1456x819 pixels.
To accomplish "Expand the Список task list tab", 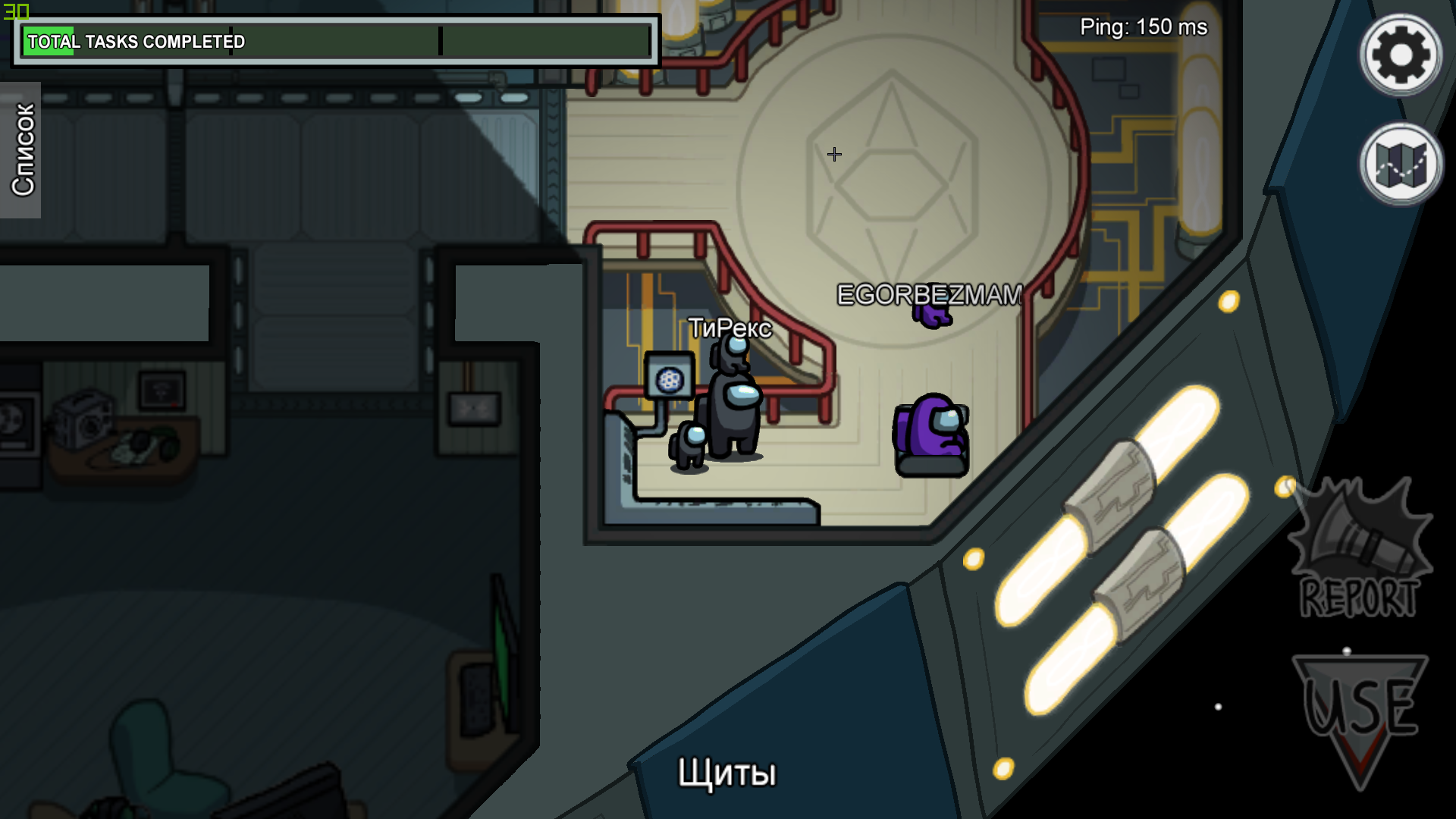I will pos(21,150).
